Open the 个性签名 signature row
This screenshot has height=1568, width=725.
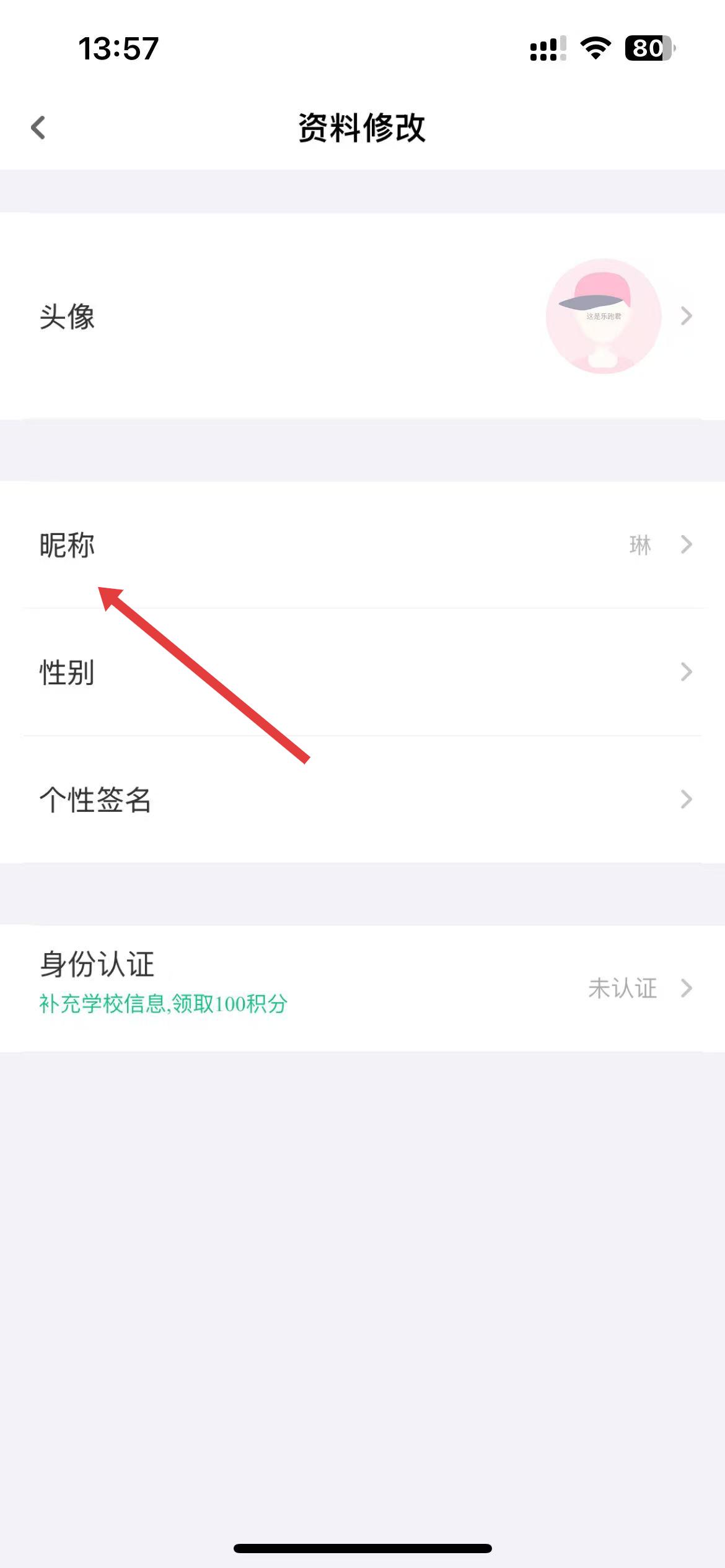362,799
